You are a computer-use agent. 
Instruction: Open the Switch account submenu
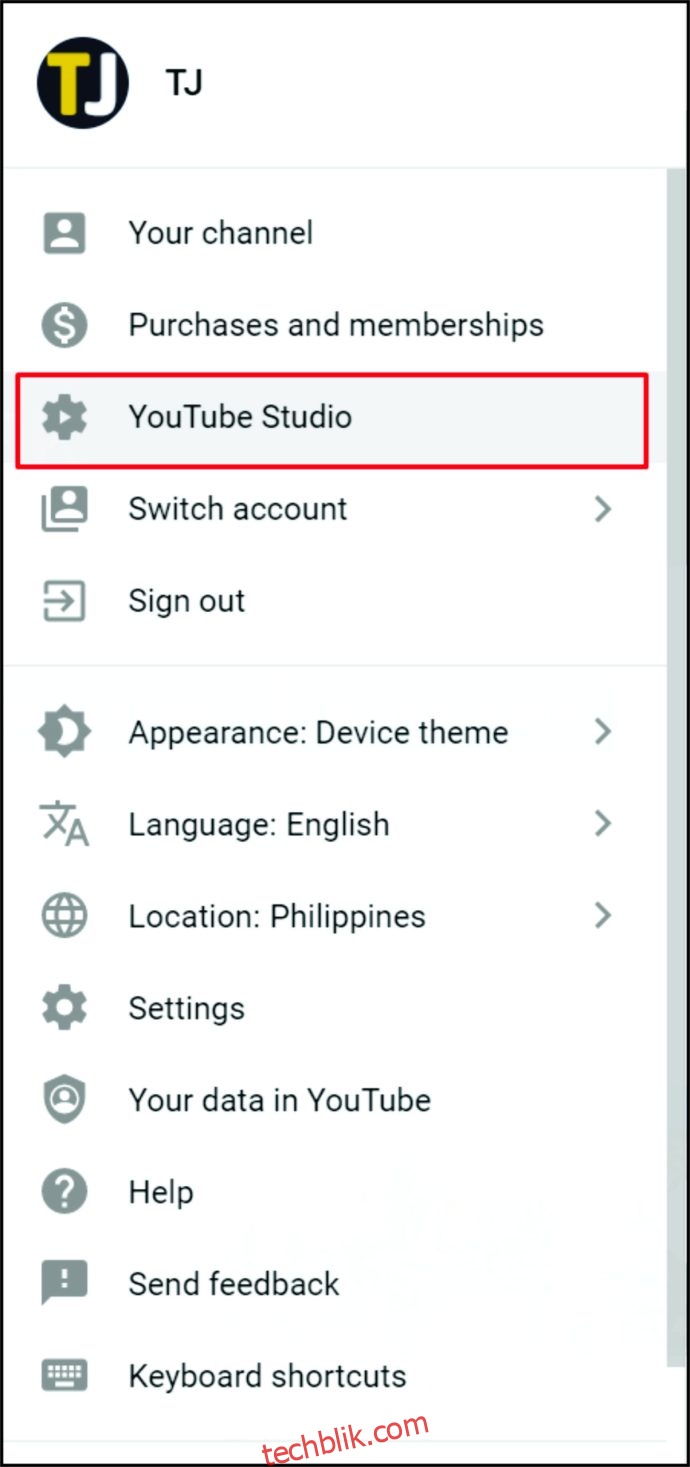coord(237,509)
